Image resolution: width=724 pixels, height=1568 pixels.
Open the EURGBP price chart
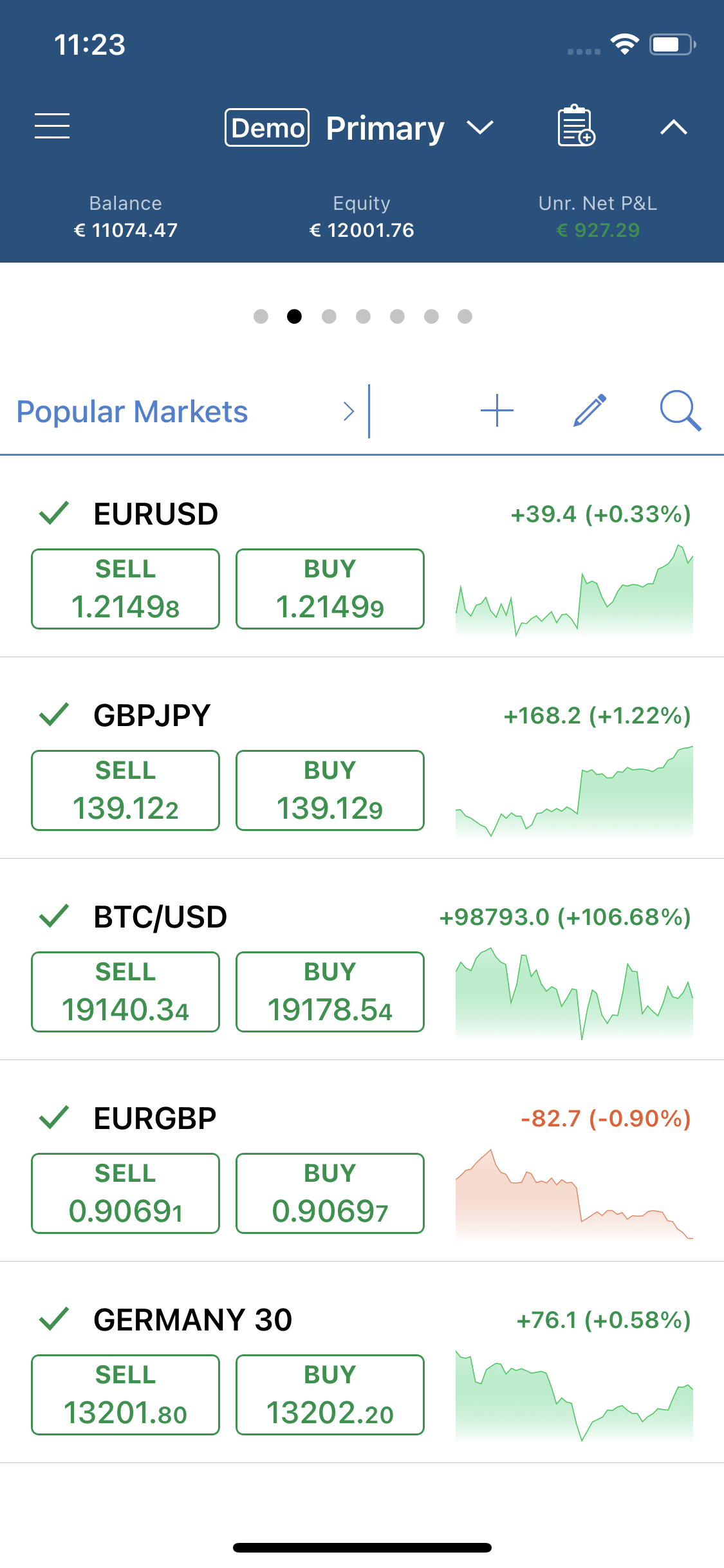pyautogui.click(x=574, y=1195)
